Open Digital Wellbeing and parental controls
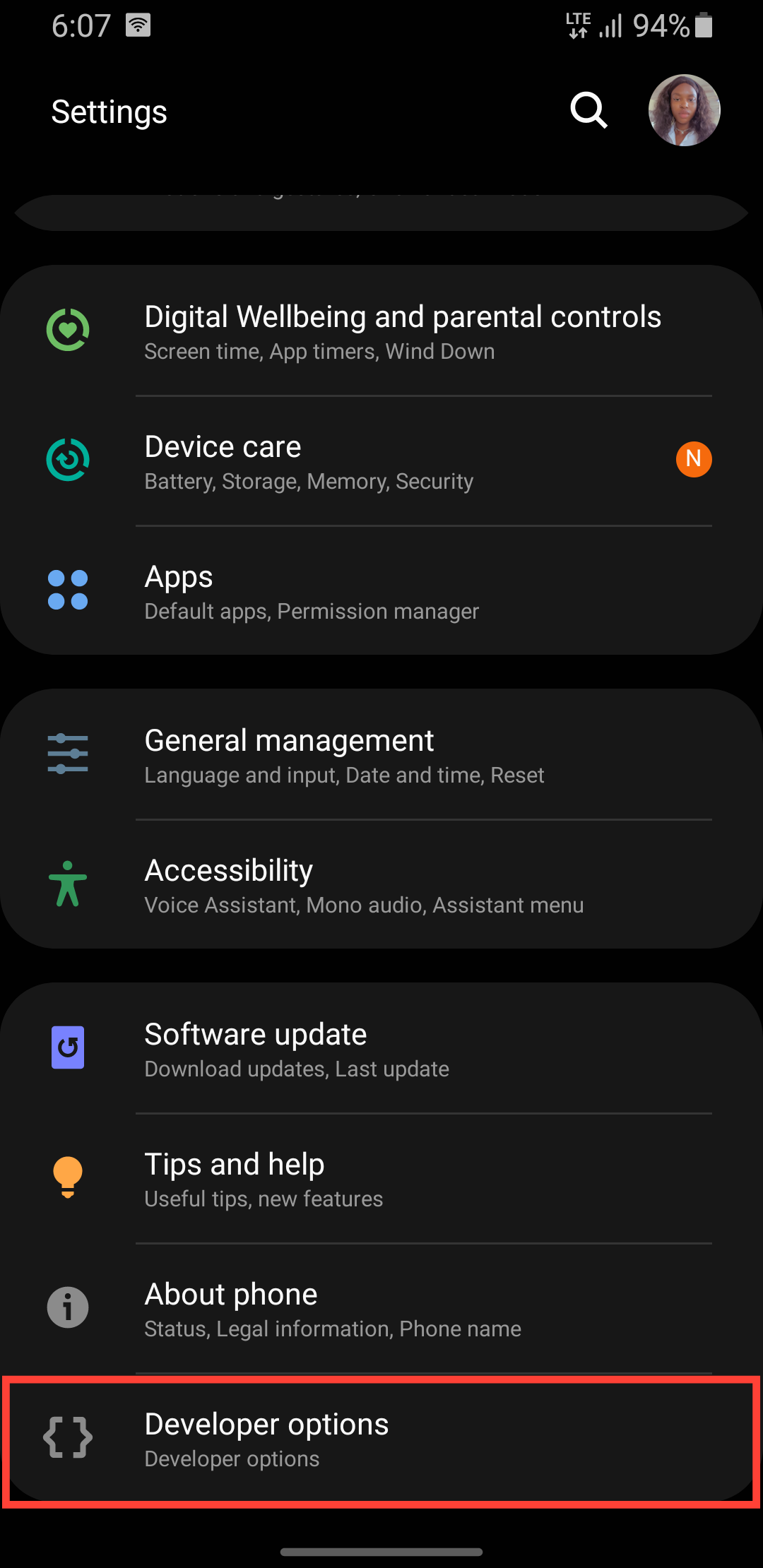Screen dimensions: 763x1568 [403, 331]
